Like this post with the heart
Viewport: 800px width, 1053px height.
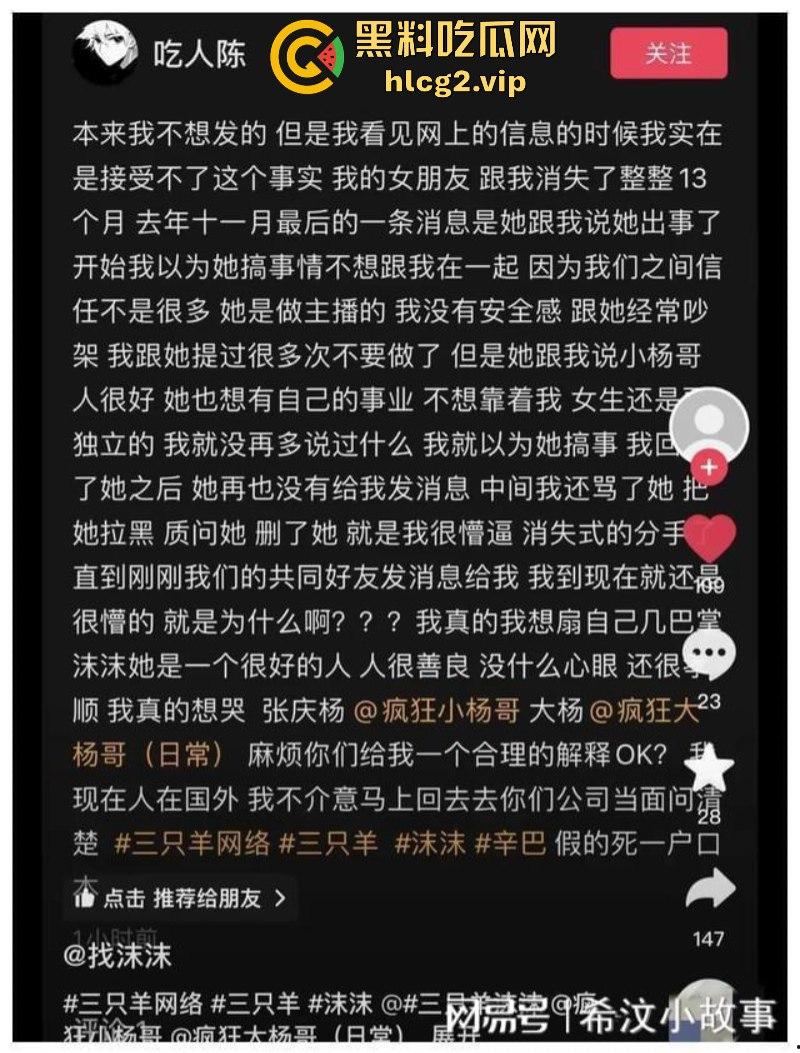[711, 540]
